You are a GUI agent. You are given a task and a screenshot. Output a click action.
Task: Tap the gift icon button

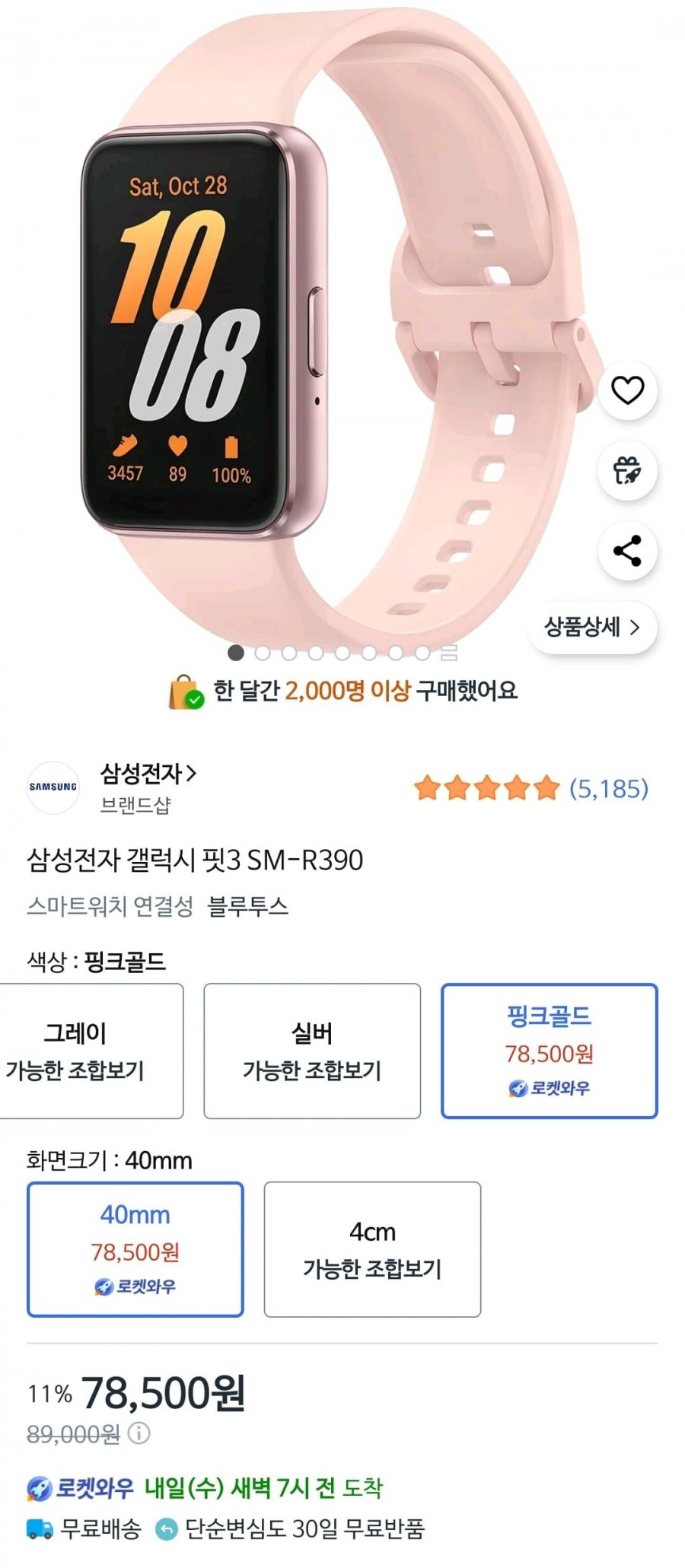[x=627, y=470]
